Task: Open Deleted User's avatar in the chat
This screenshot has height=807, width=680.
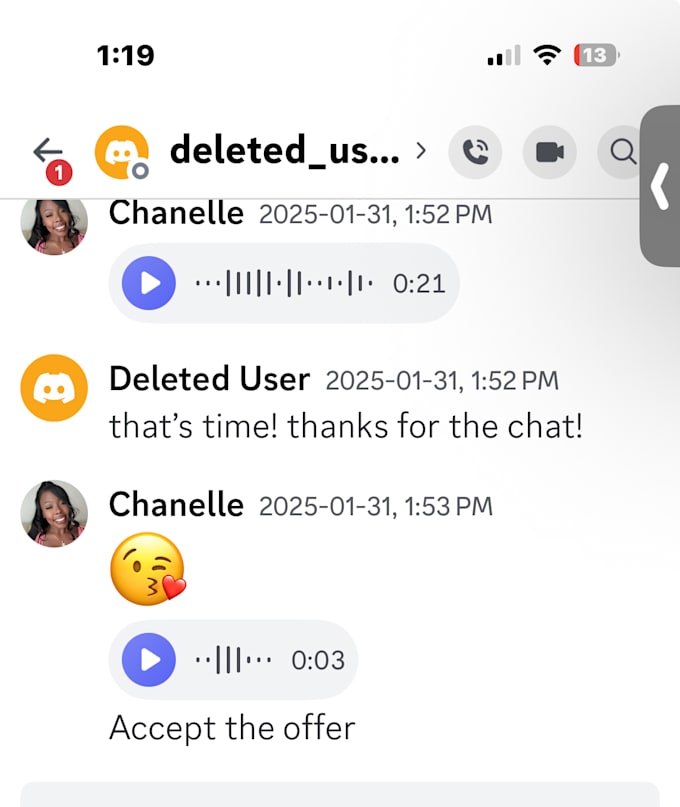Action: 54,388
